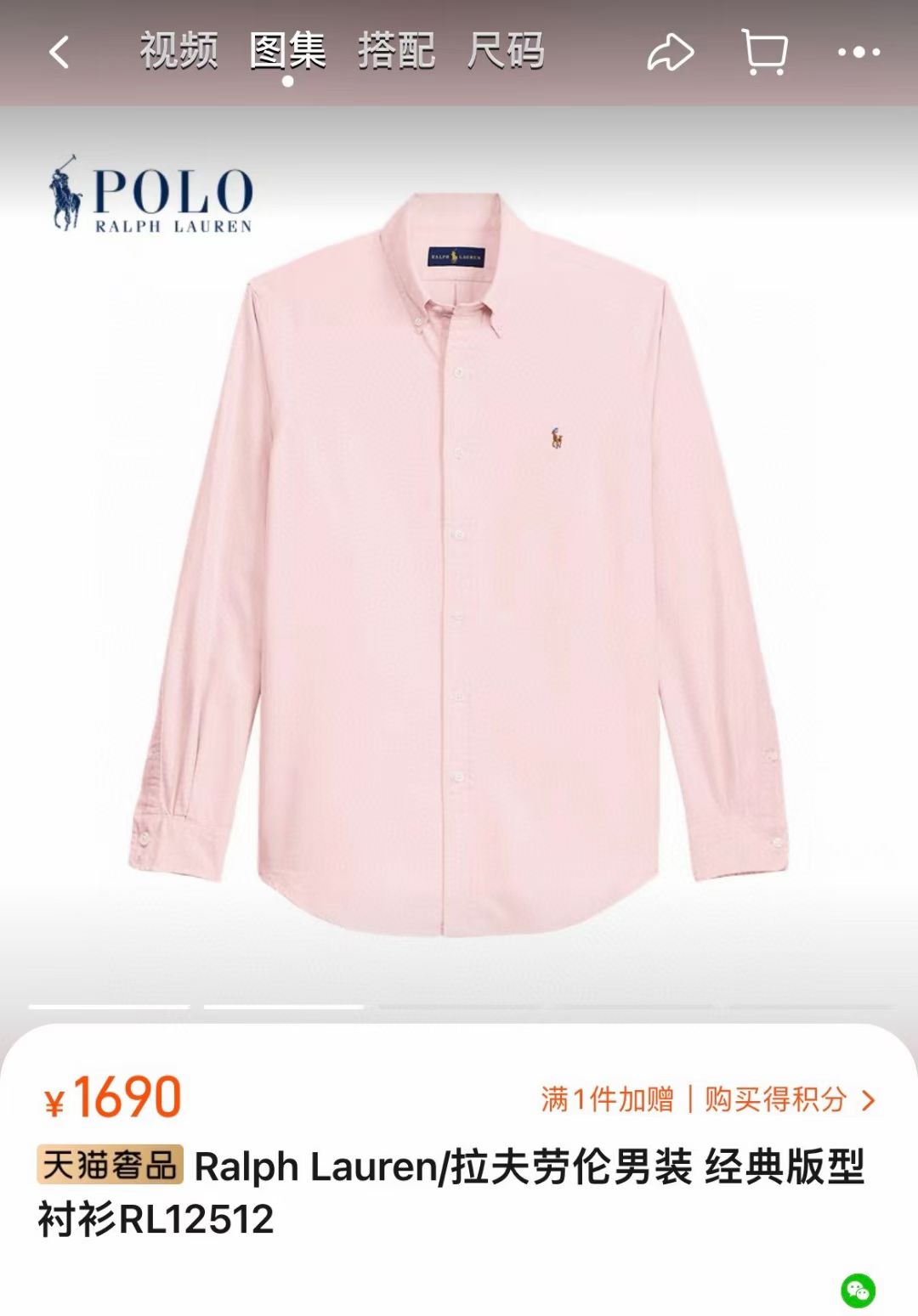
Task: Switch to the 视频 tab
Action: click(x=178, y=51)
